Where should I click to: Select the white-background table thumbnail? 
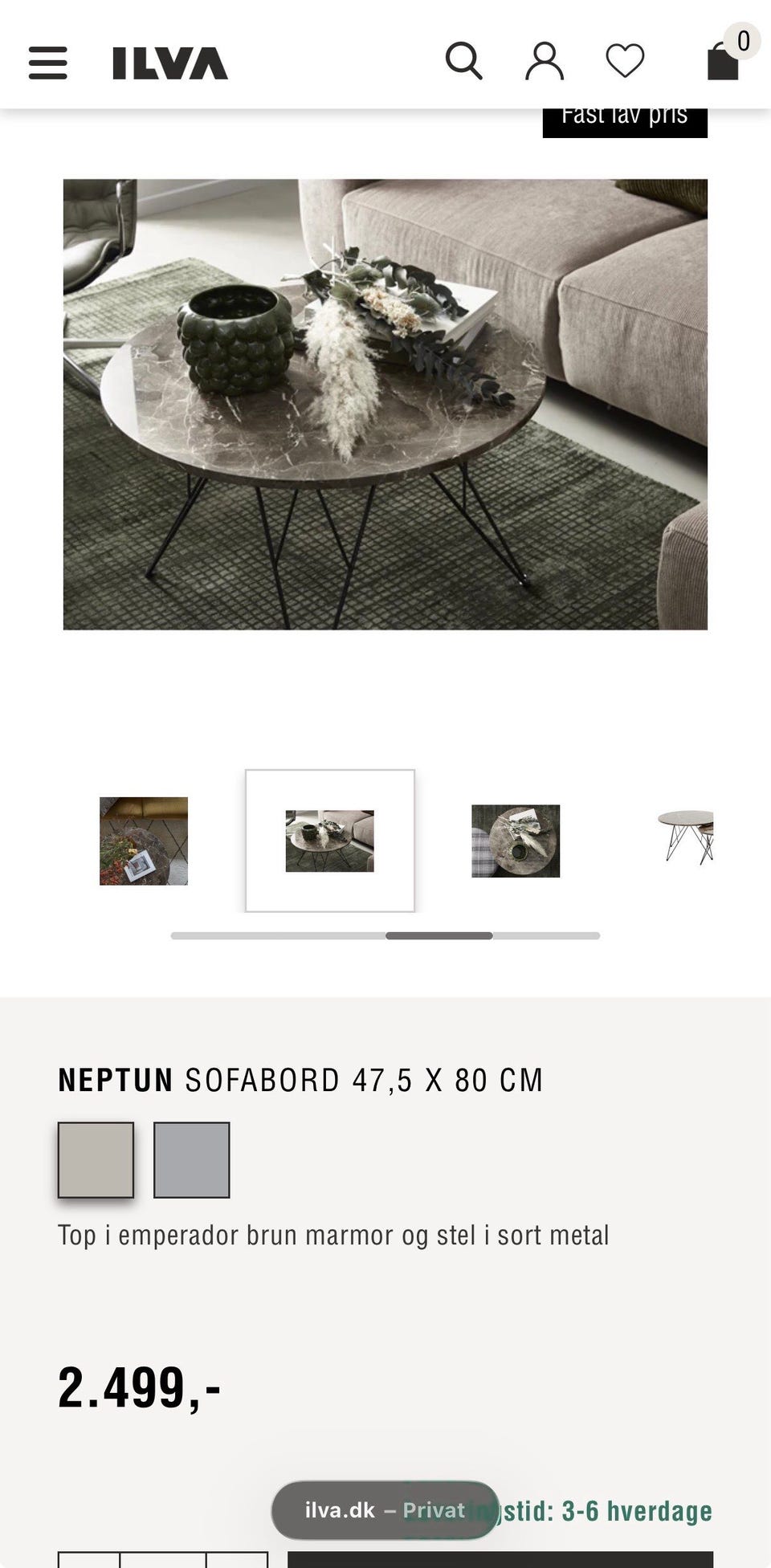685,837
